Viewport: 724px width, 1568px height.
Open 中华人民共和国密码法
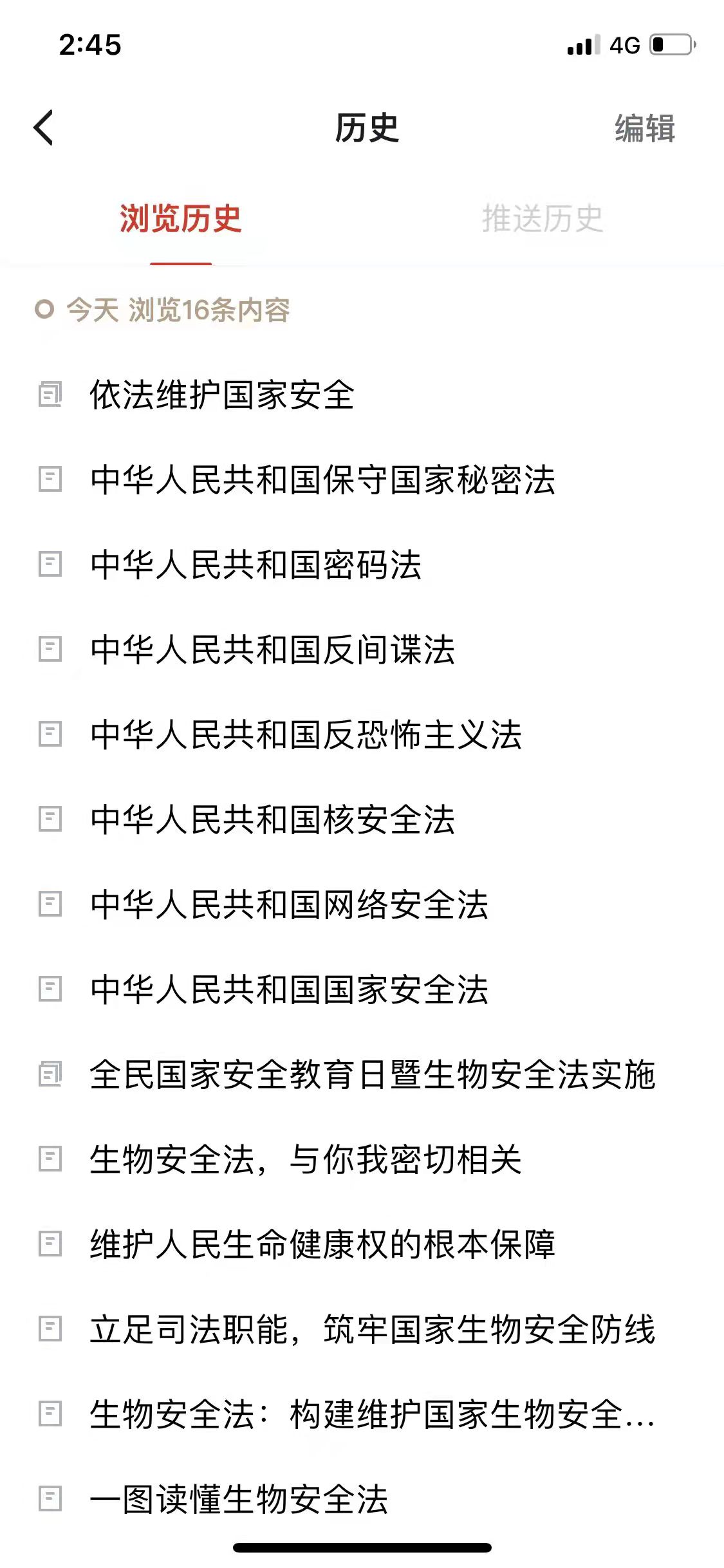coord(362,565)
